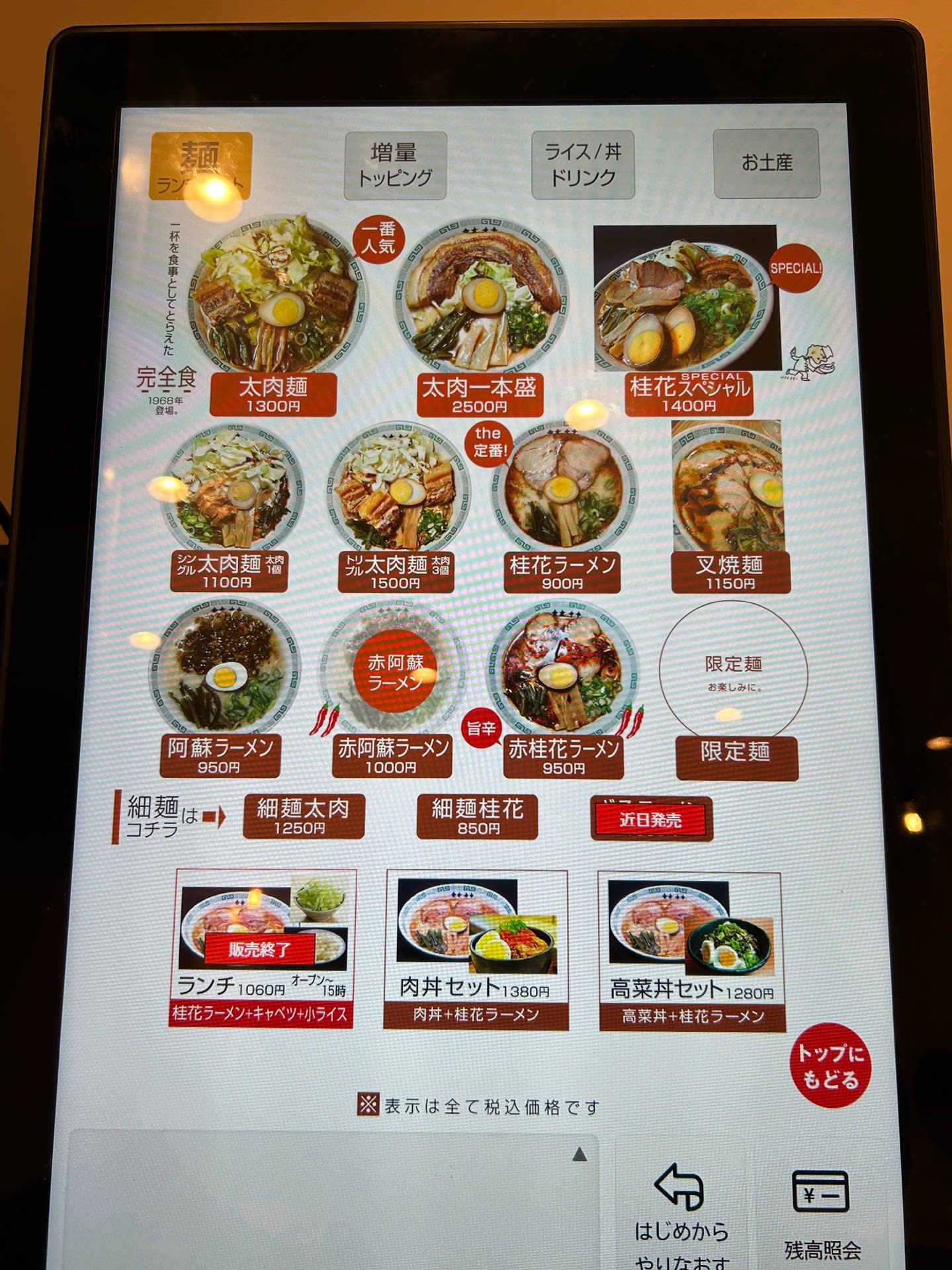Choose 細麺桂花 850円
Viewport: 952px width, 1270px height.
477,816
